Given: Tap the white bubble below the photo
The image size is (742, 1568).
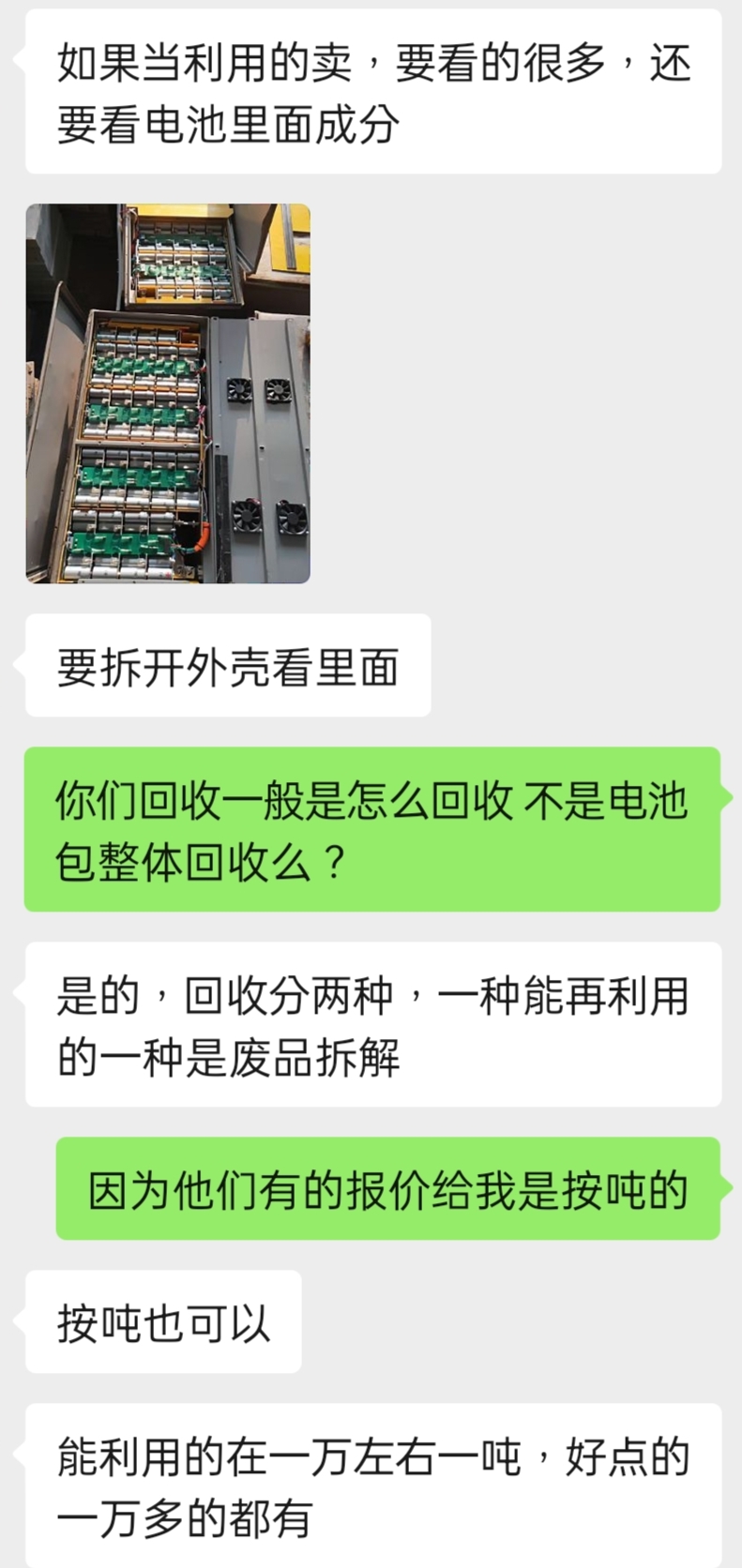Looking at the screenshot, I should 228,666.
